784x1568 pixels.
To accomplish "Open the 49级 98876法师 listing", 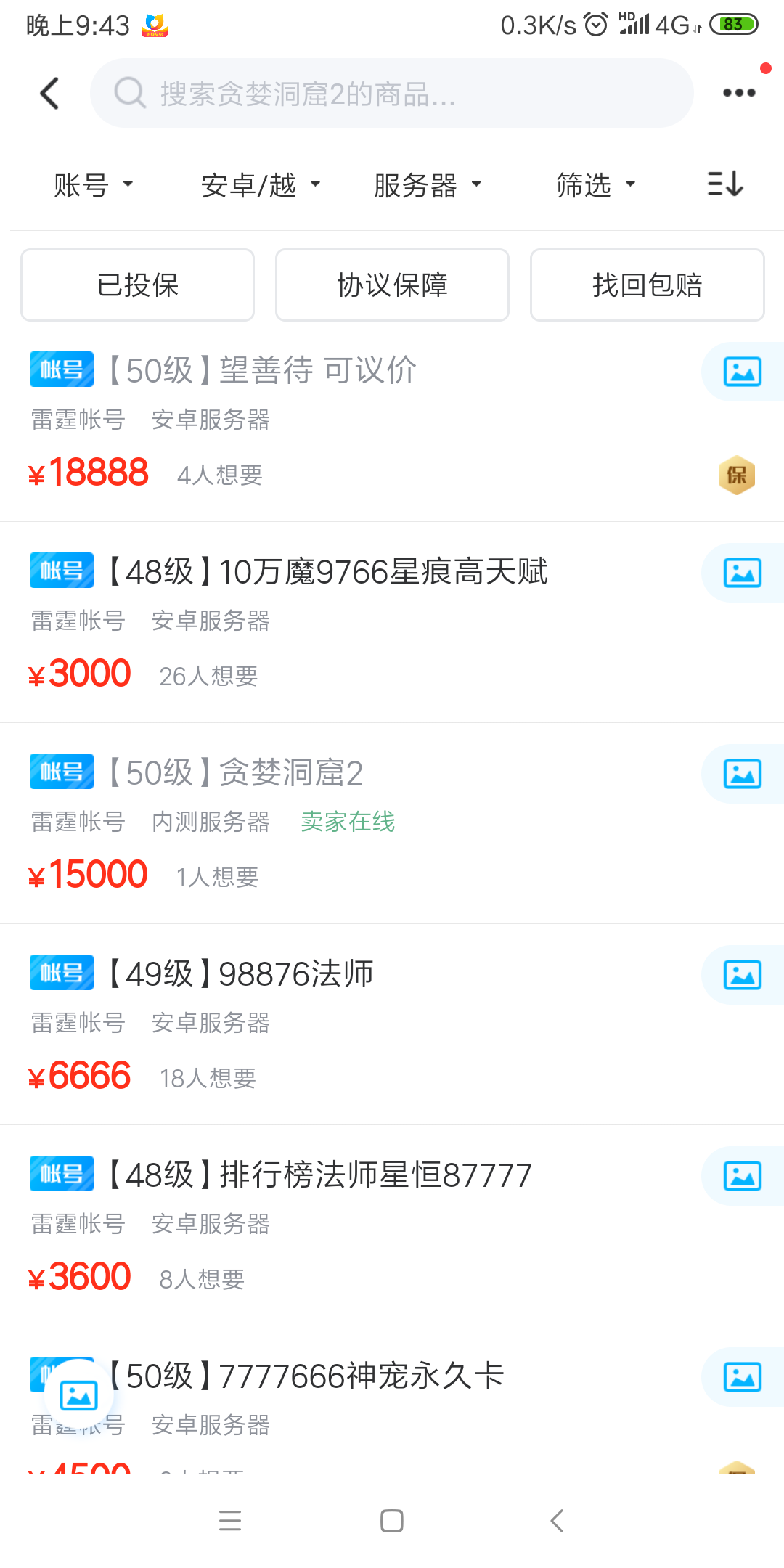I will click(392, 1024).
